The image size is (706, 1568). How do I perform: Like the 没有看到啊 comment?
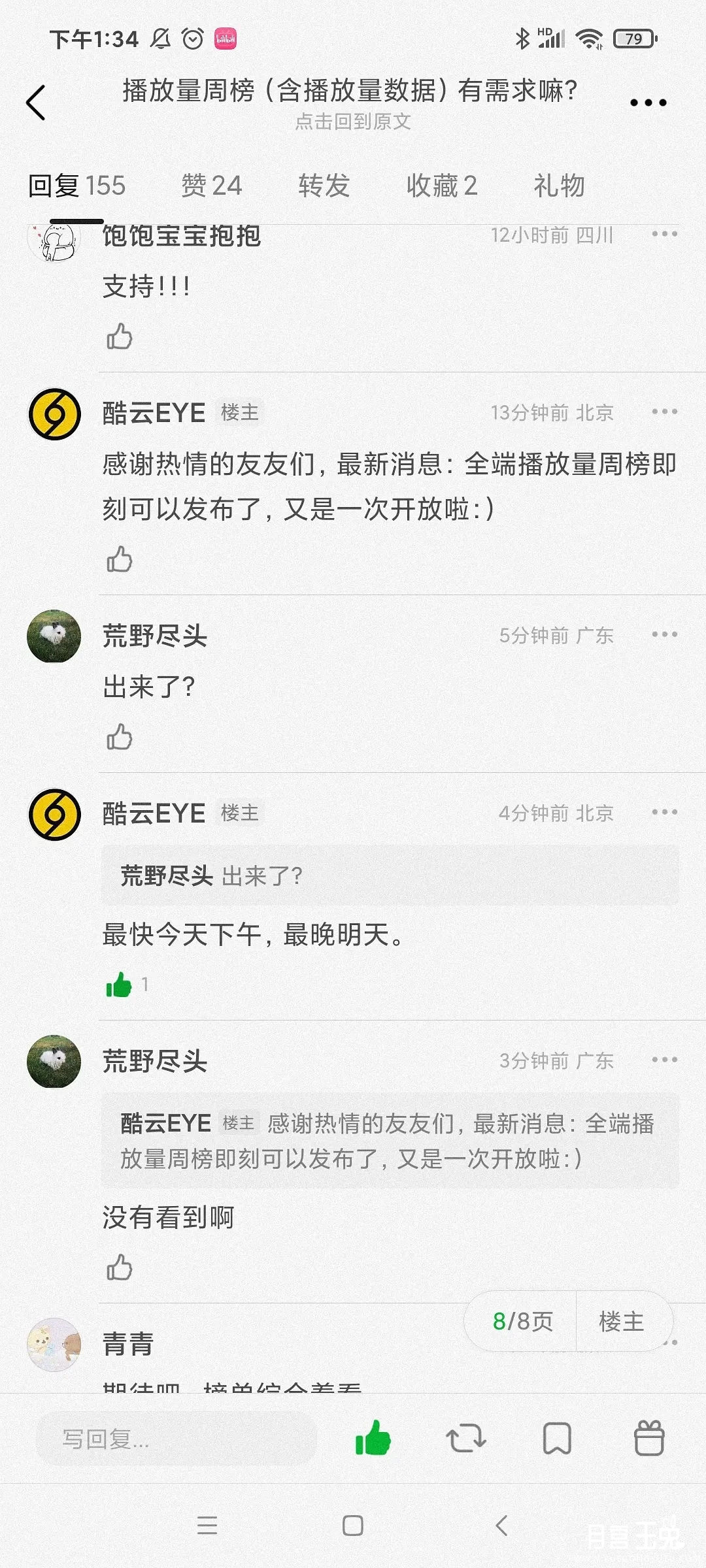click(120, 1268)
